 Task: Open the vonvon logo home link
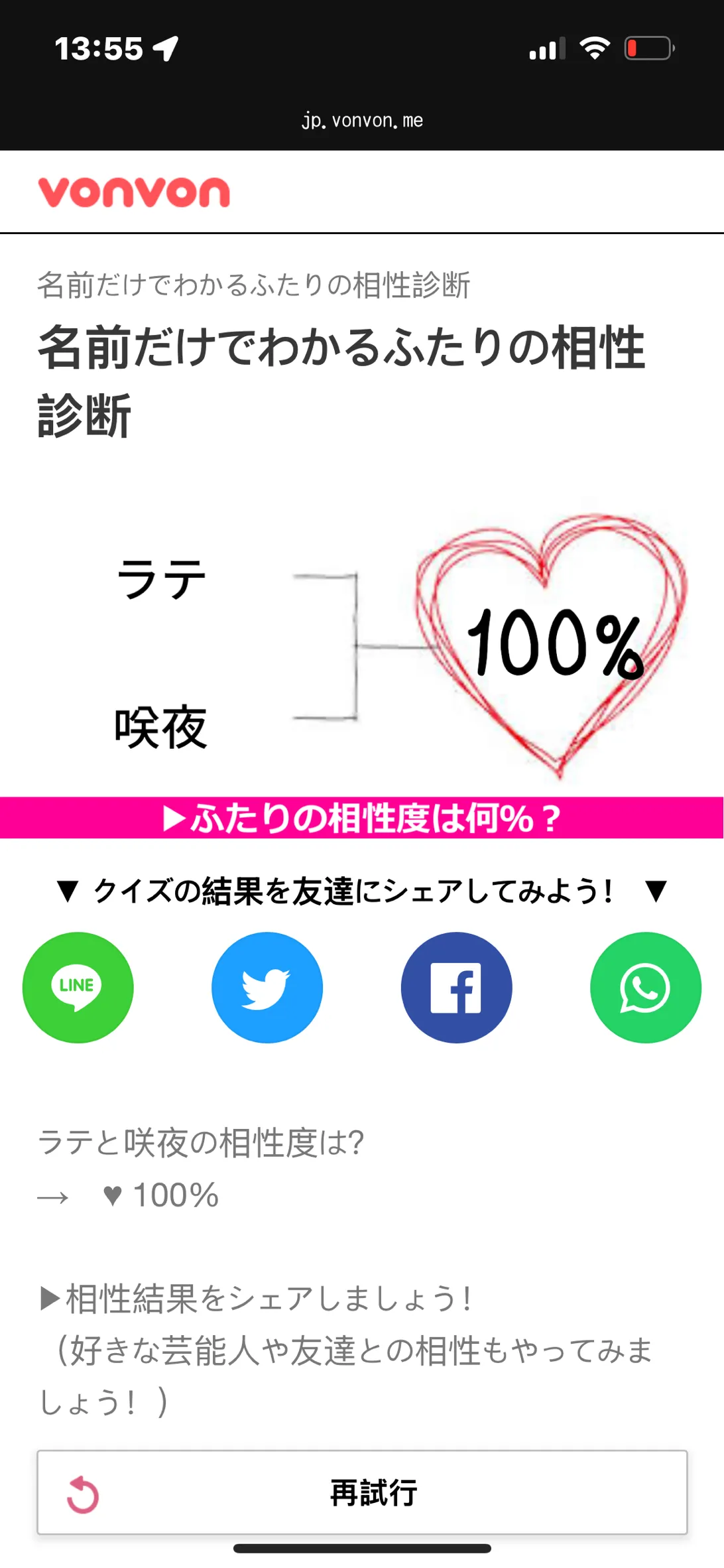pos(134,192)
